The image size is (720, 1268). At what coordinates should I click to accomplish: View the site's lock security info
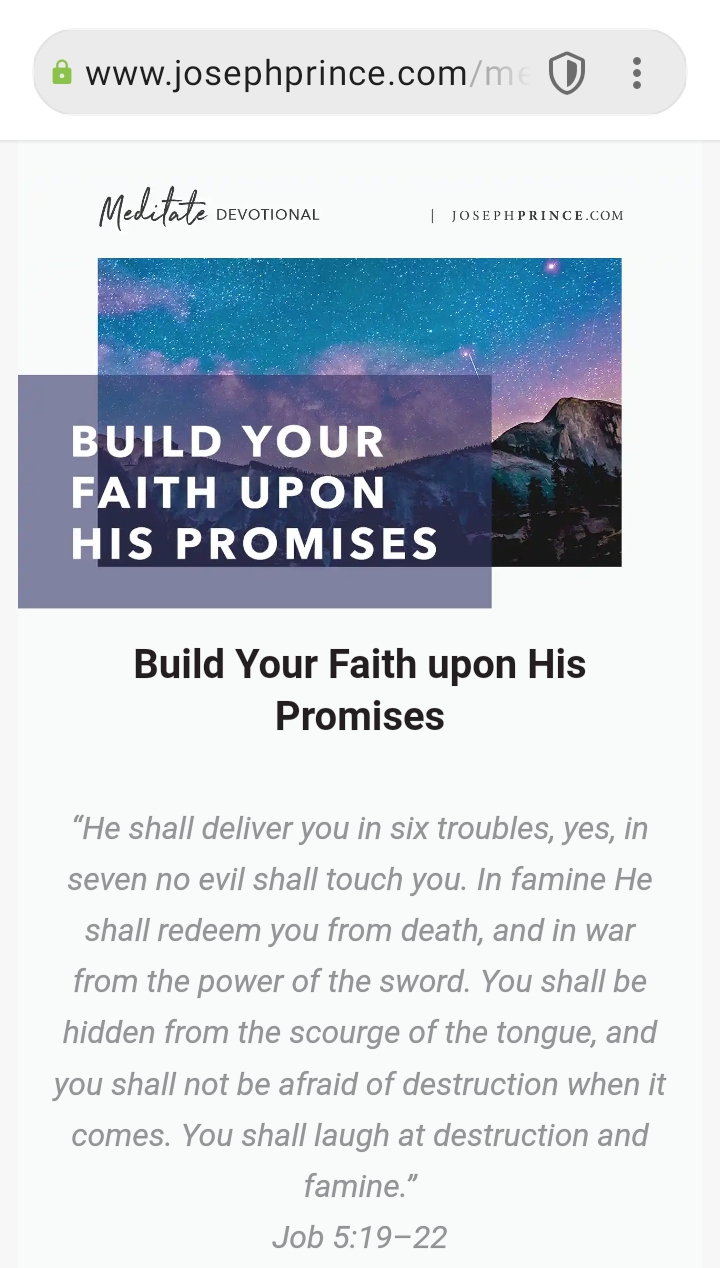[62, 73]
